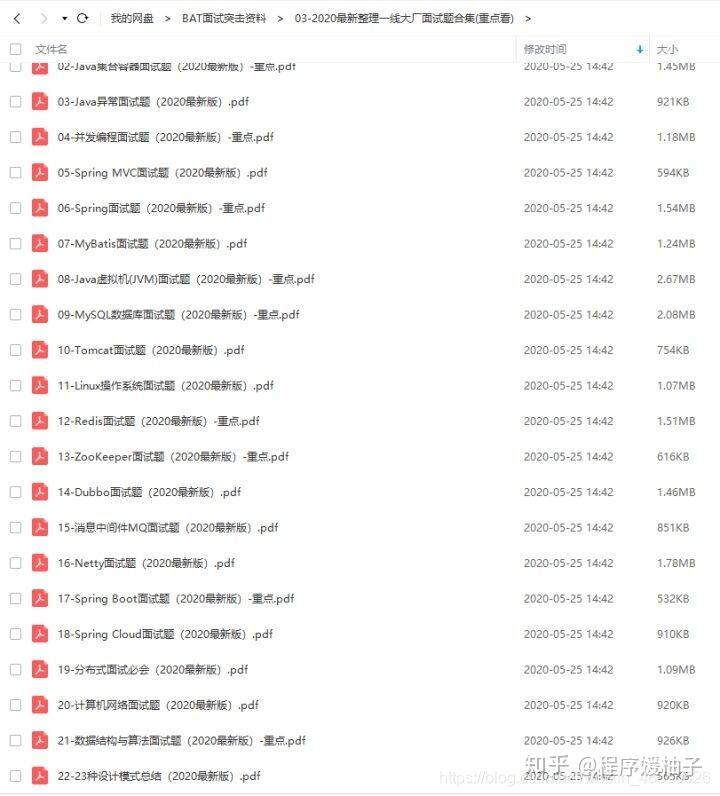Open 12-Redis面试题 PDF
Image resolution: width=720 pixels, height=796 pixels.
(158, 421)
